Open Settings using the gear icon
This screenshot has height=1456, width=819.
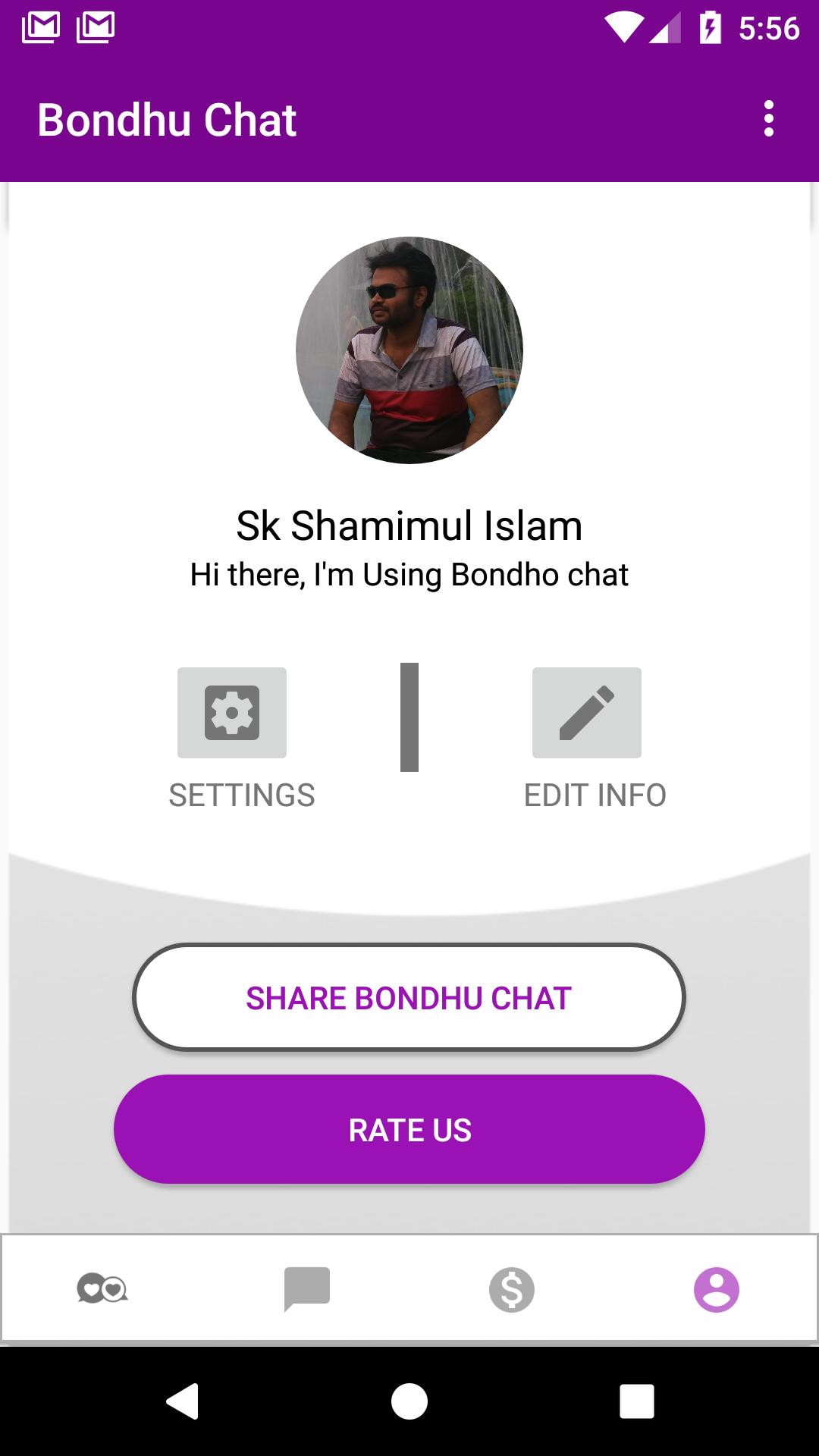pyautogui.click(x=232, y=713)
